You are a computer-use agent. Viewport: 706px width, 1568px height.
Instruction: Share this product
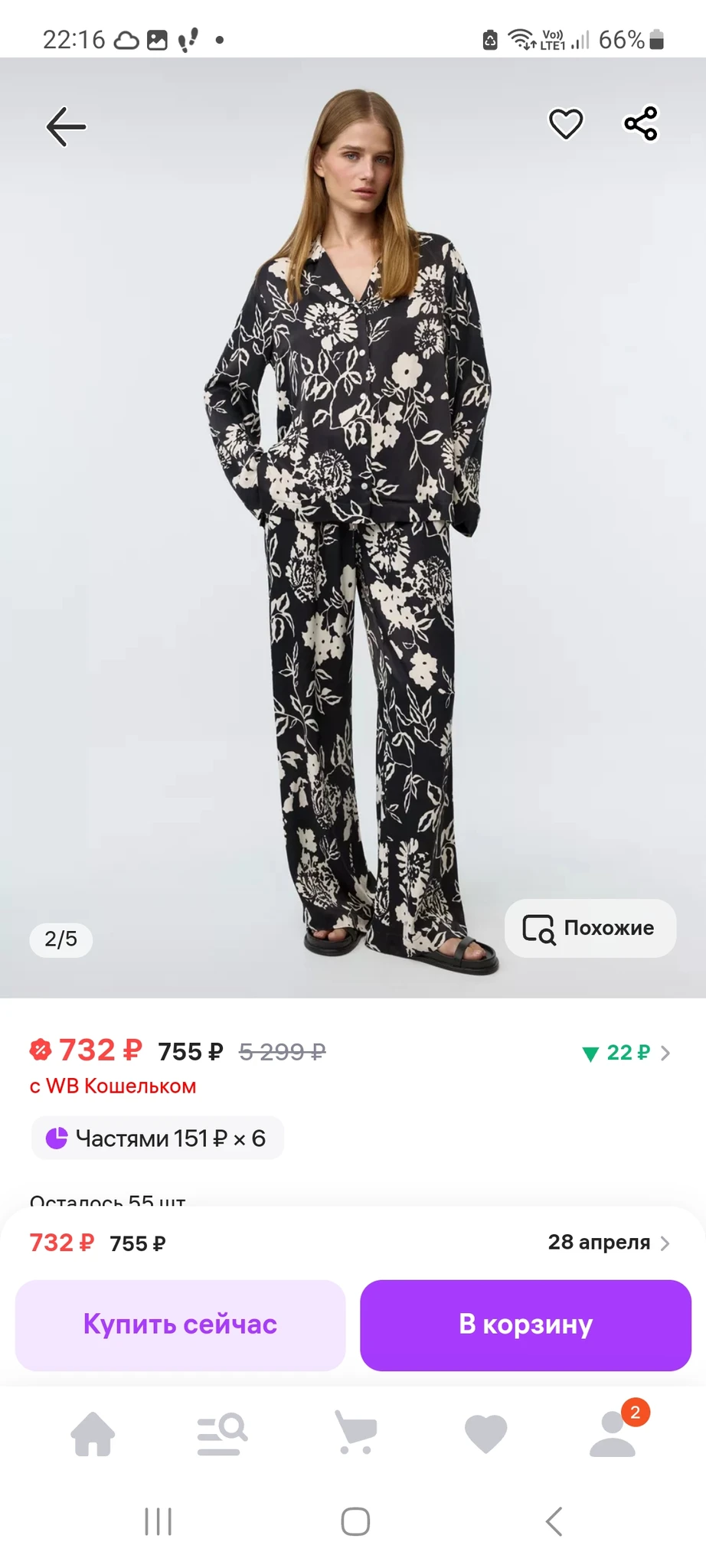click(640, 124)
